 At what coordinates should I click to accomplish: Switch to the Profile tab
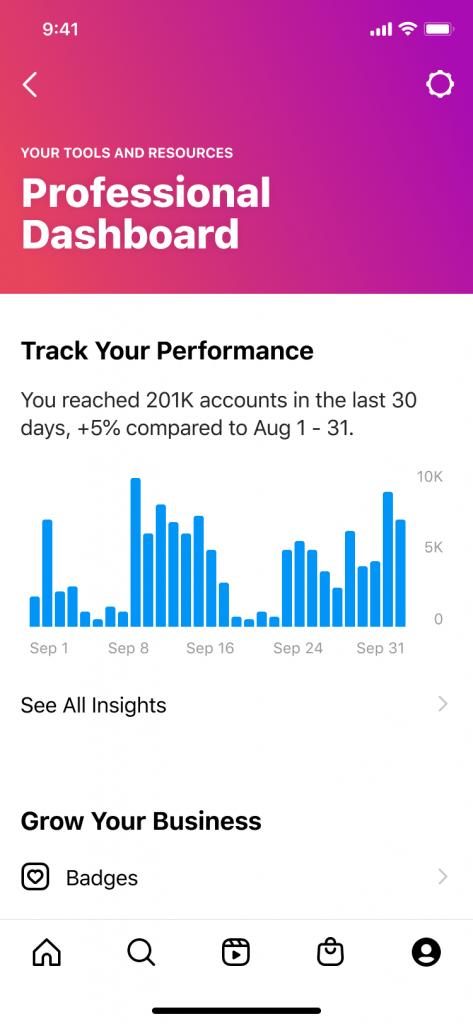426,952
